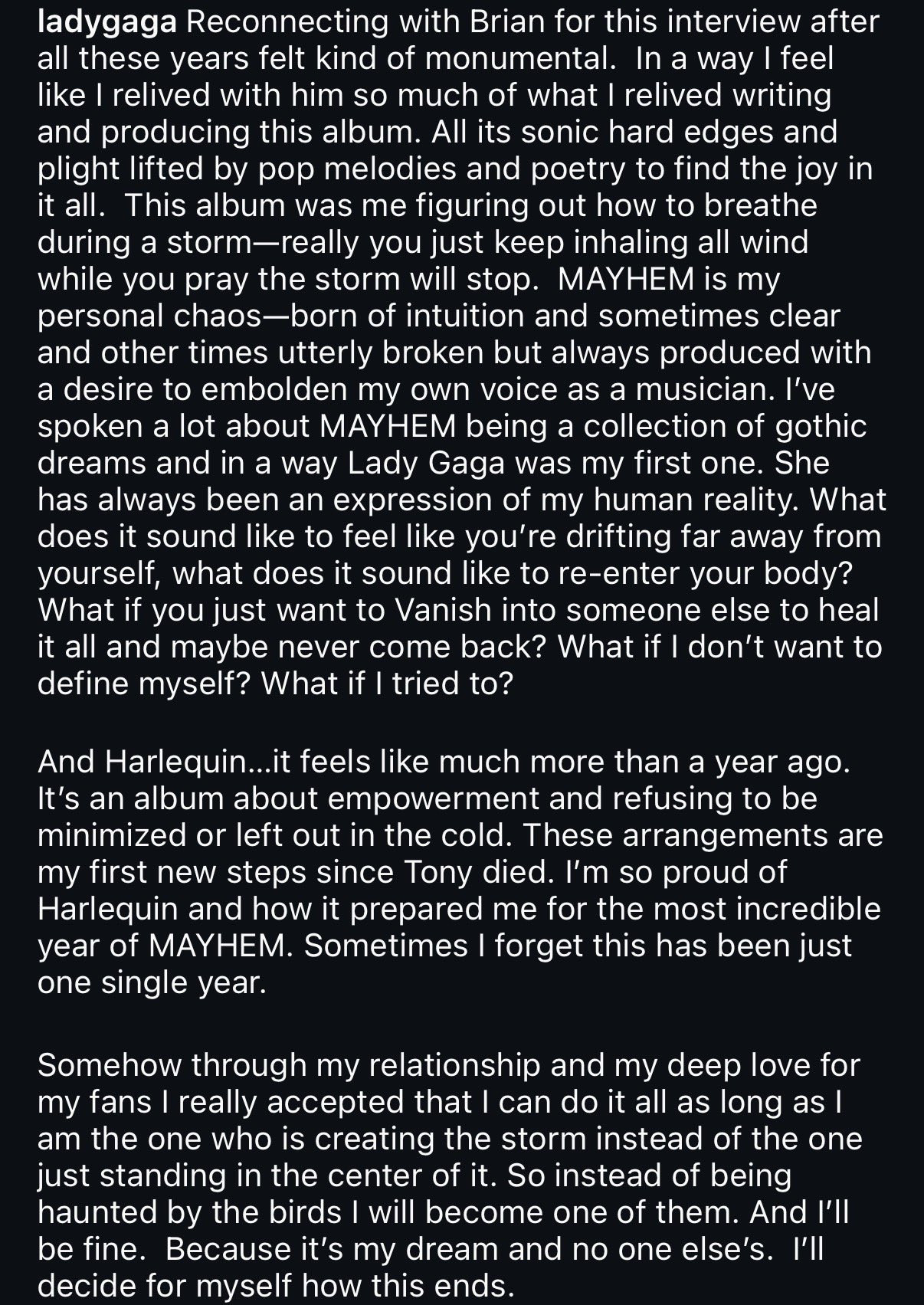Open the ladygaga profile username
The image size is (924, 1305).
point(107,22)
